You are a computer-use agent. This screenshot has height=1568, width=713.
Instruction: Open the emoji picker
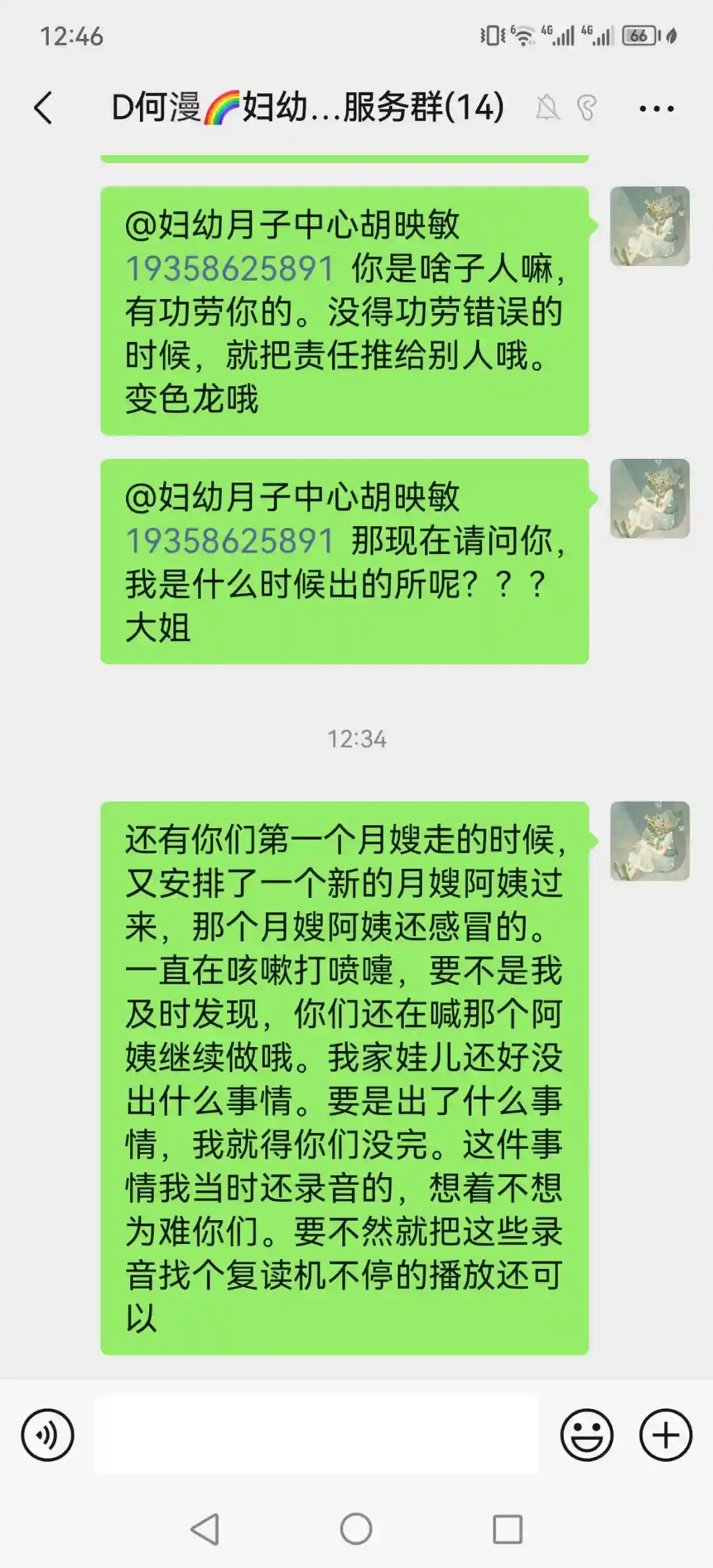[x=586, y=1435]
